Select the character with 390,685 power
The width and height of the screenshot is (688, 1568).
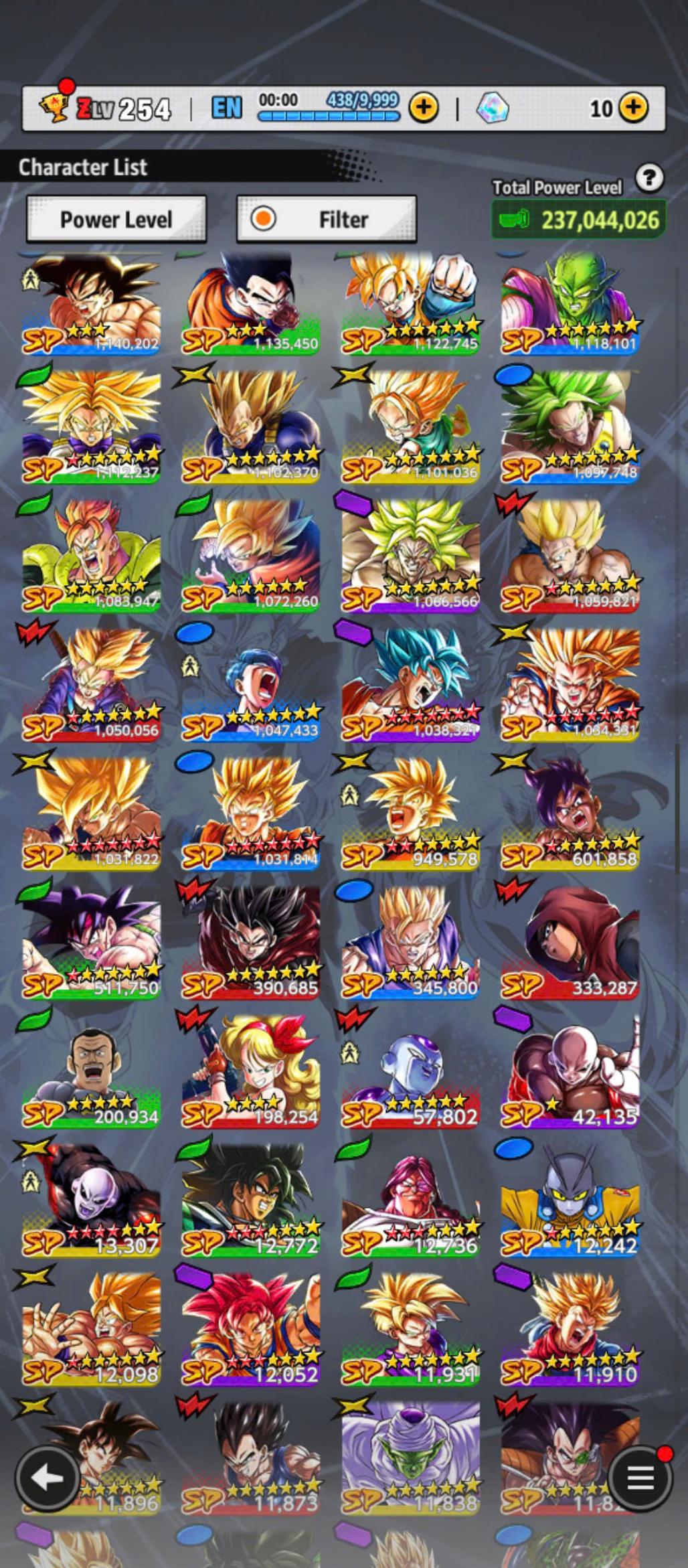251,942
